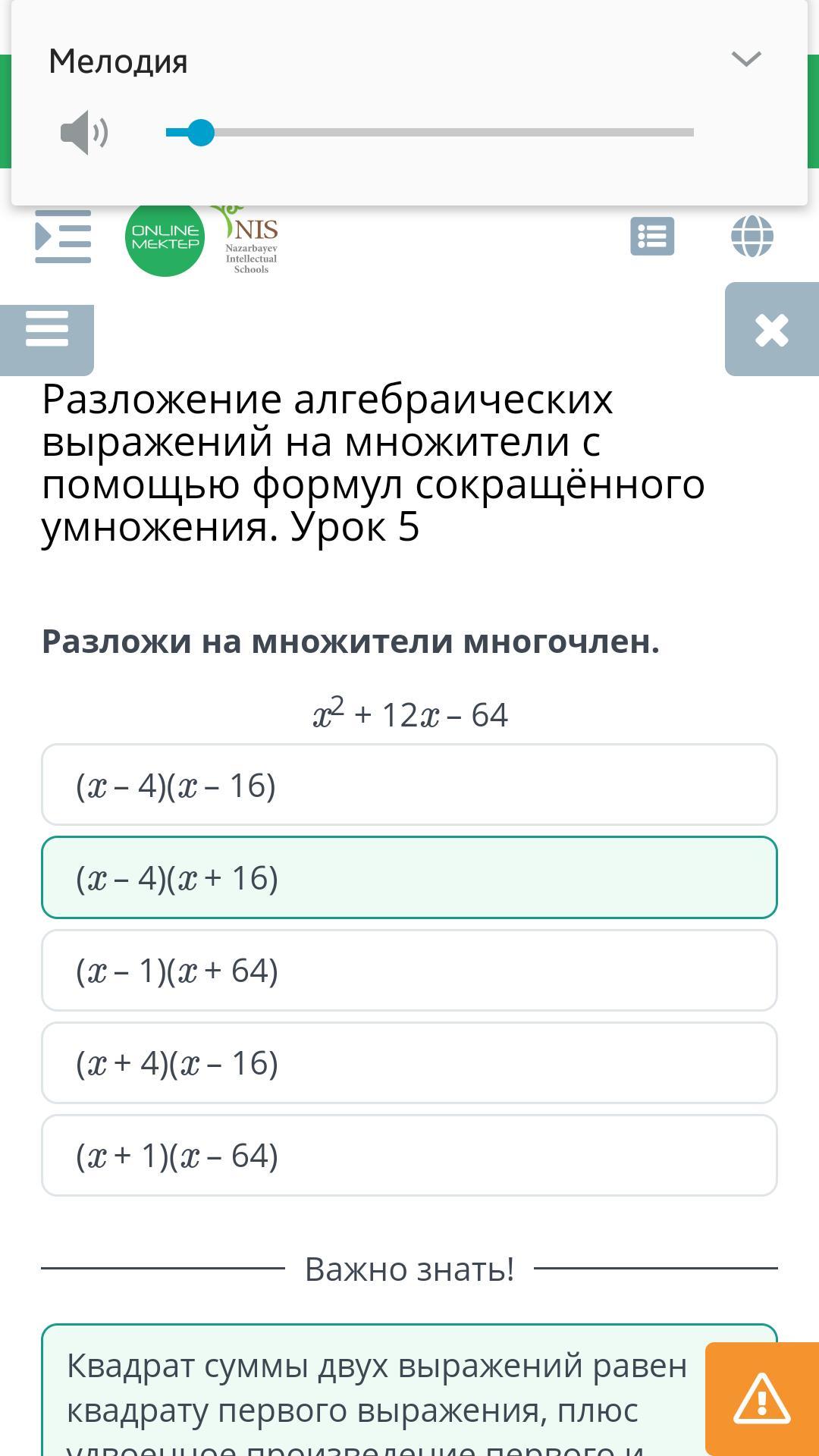Screen dimensions: 819x1456
Task: Tap the orange warning report button
Action: click(x=762, y=1398)
